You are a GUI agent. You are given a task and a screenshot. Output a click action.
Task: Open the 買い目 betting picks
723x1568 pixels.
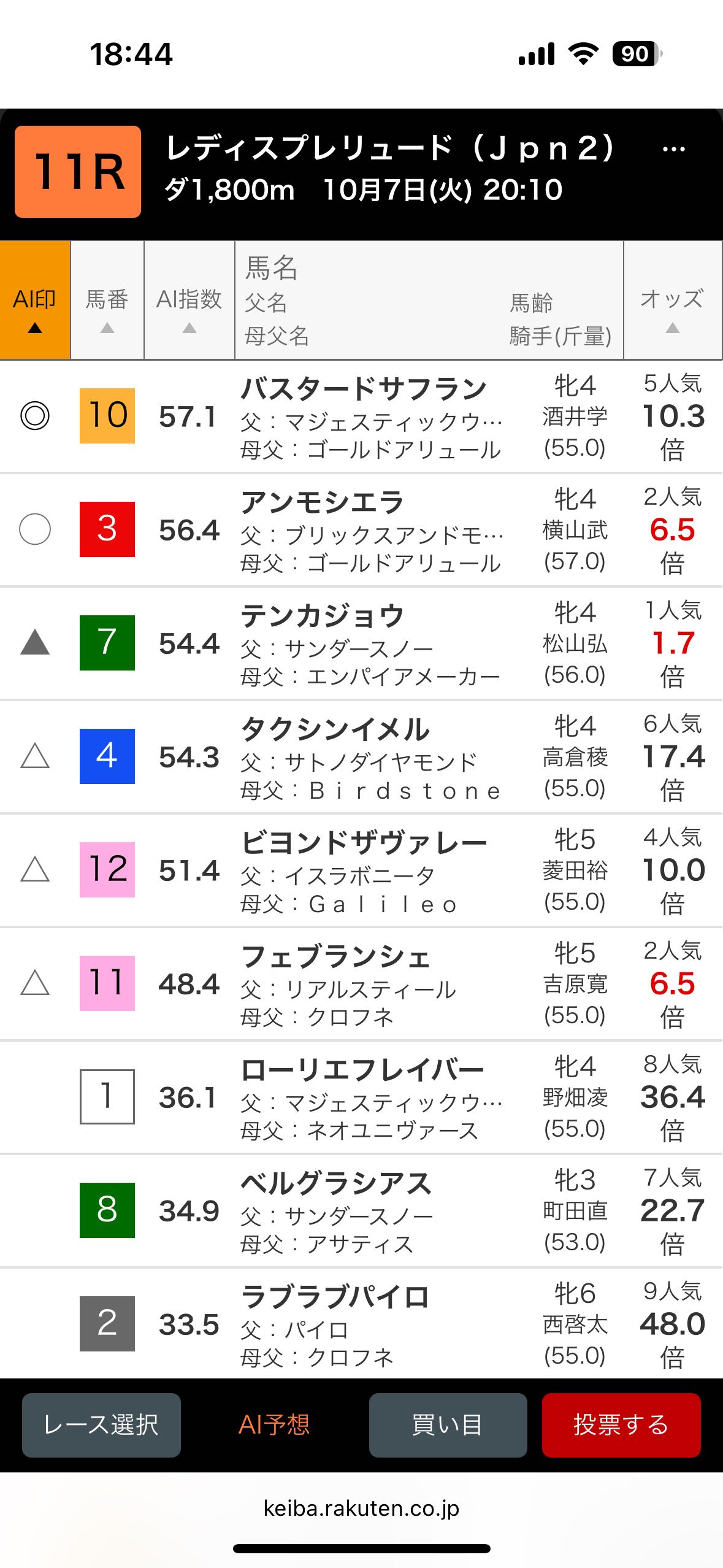(448, 1424)
